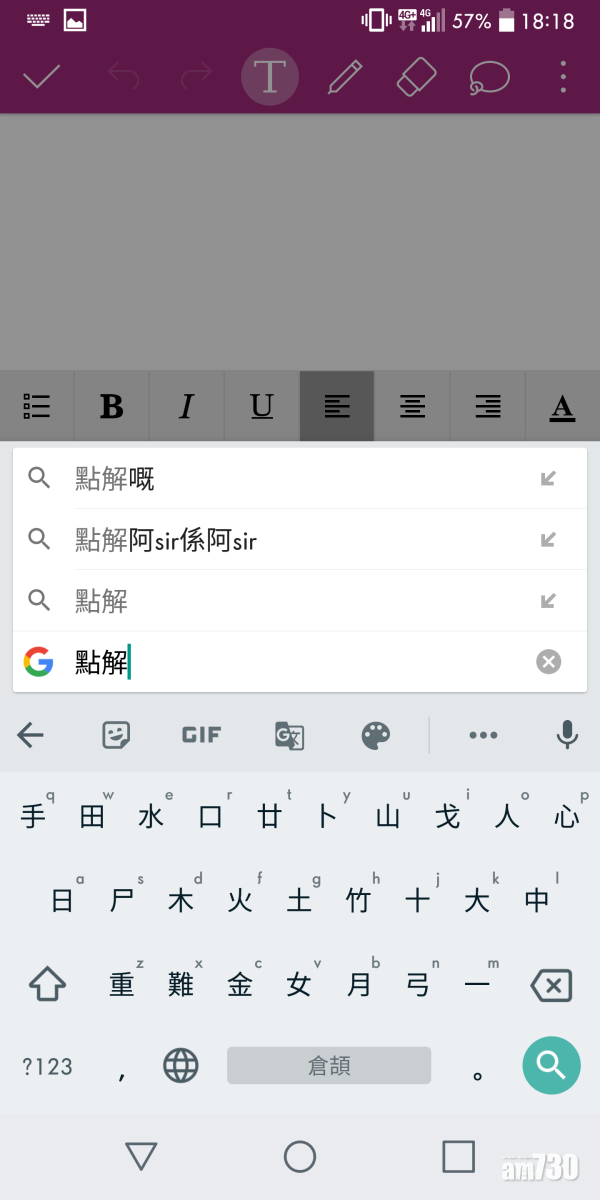This screenshot has width=600, height=1200.
Task: Insert a bulleted list
Action: pyautogui.click(x=37, y=406)
